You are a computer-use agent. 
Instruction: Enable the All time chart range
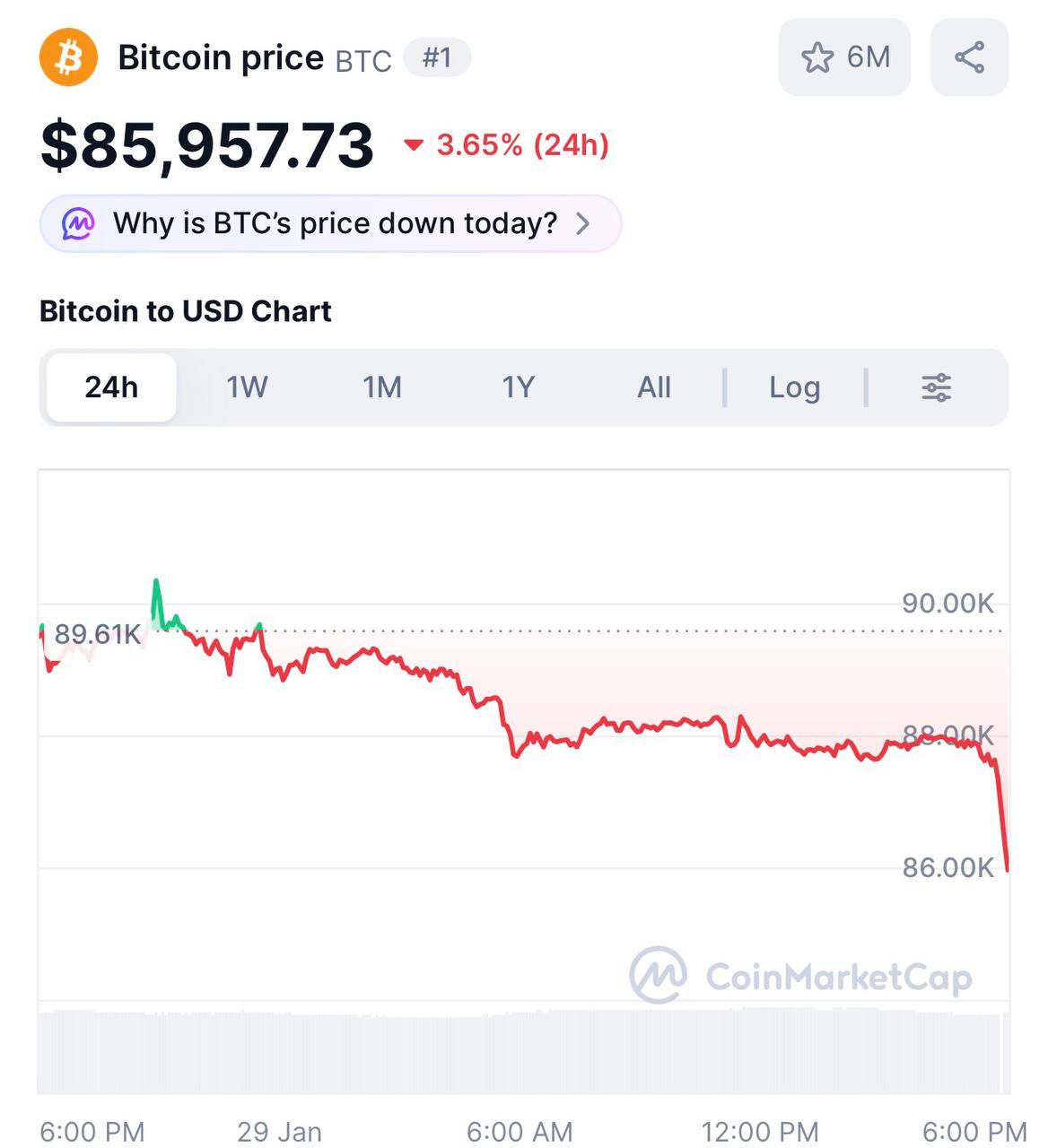pyautogui.click(x=654, y=387)
